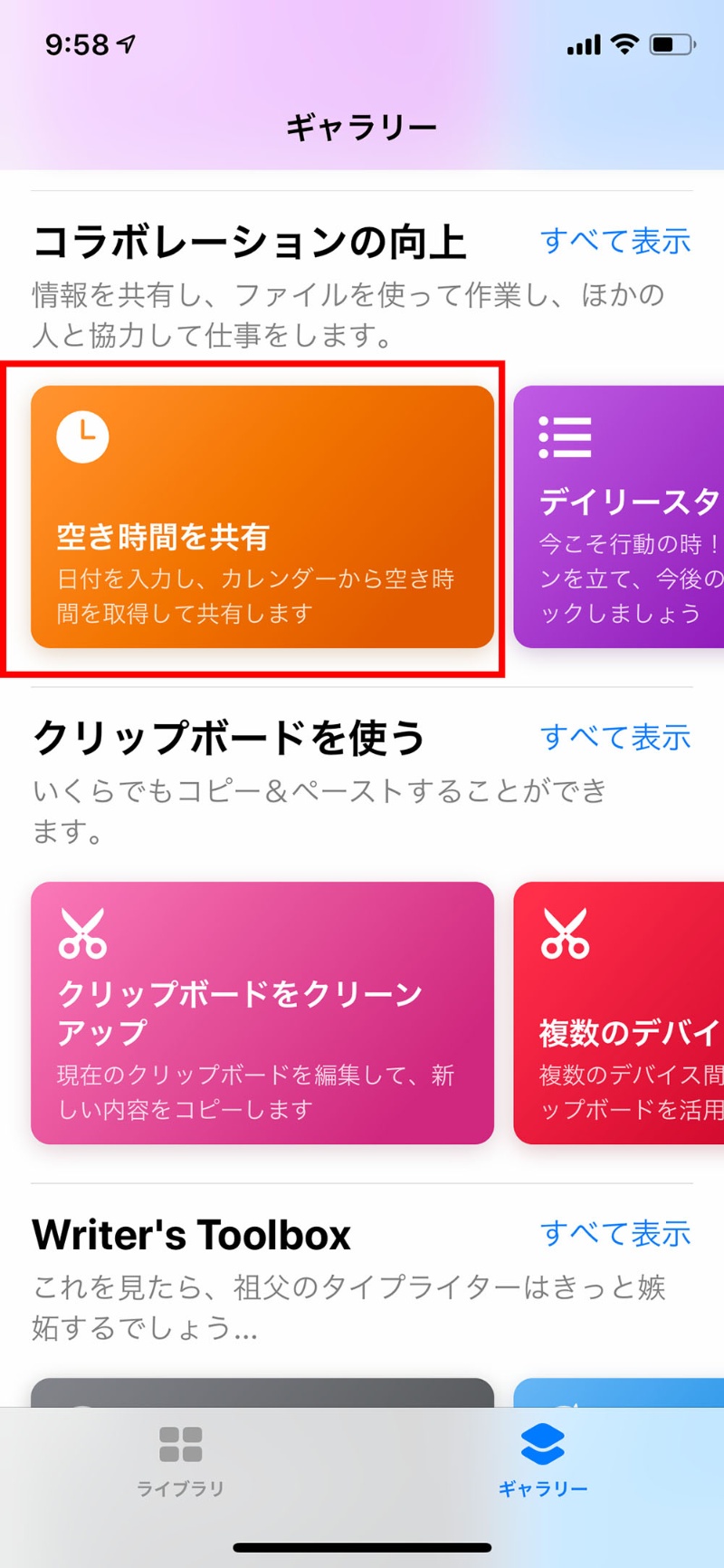
Task: Show all in クリップボードを使う section
Action: click(615, 737)
